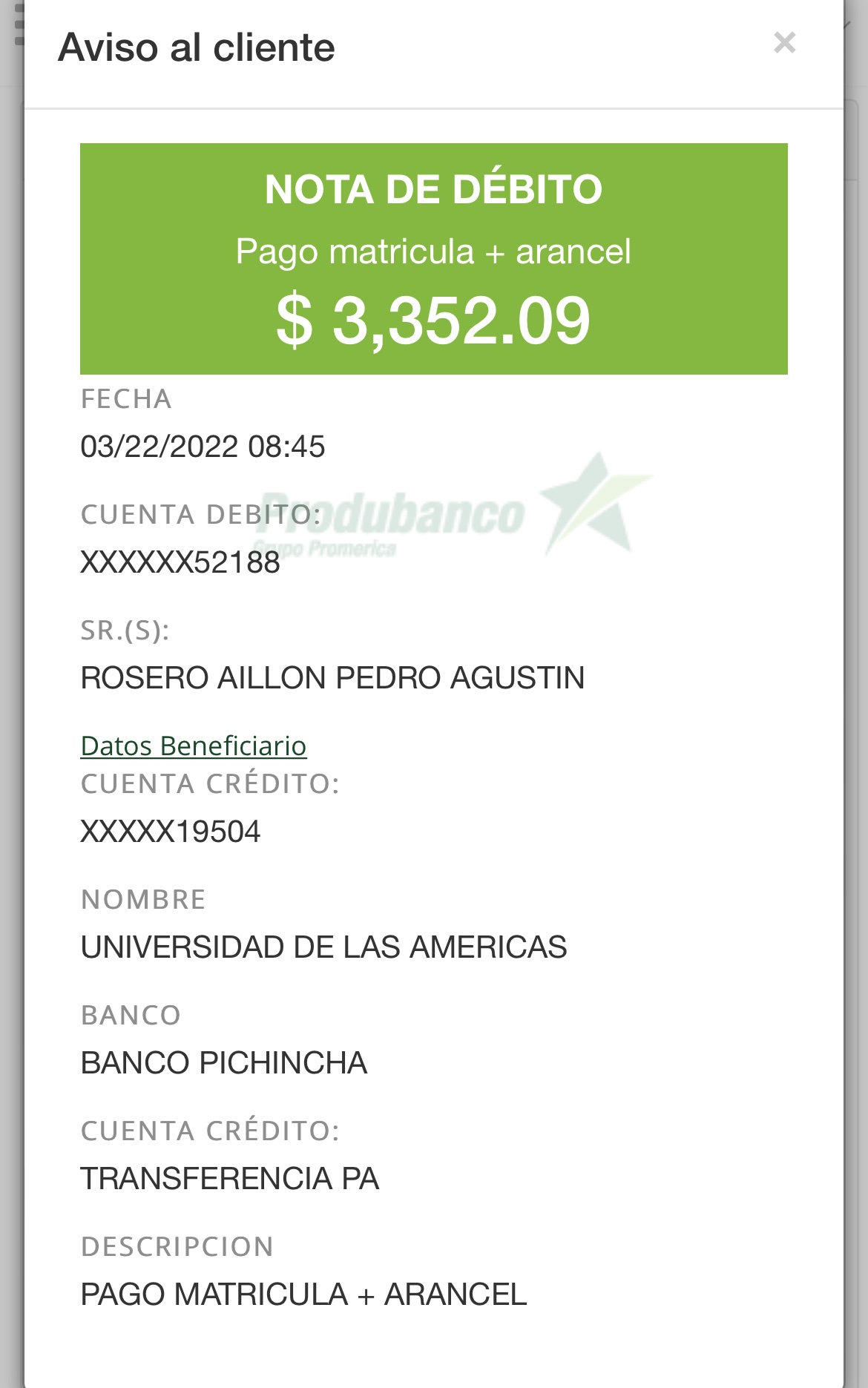
Task: Open the Datos Beneficiario link
Action: tap(194, 746)
